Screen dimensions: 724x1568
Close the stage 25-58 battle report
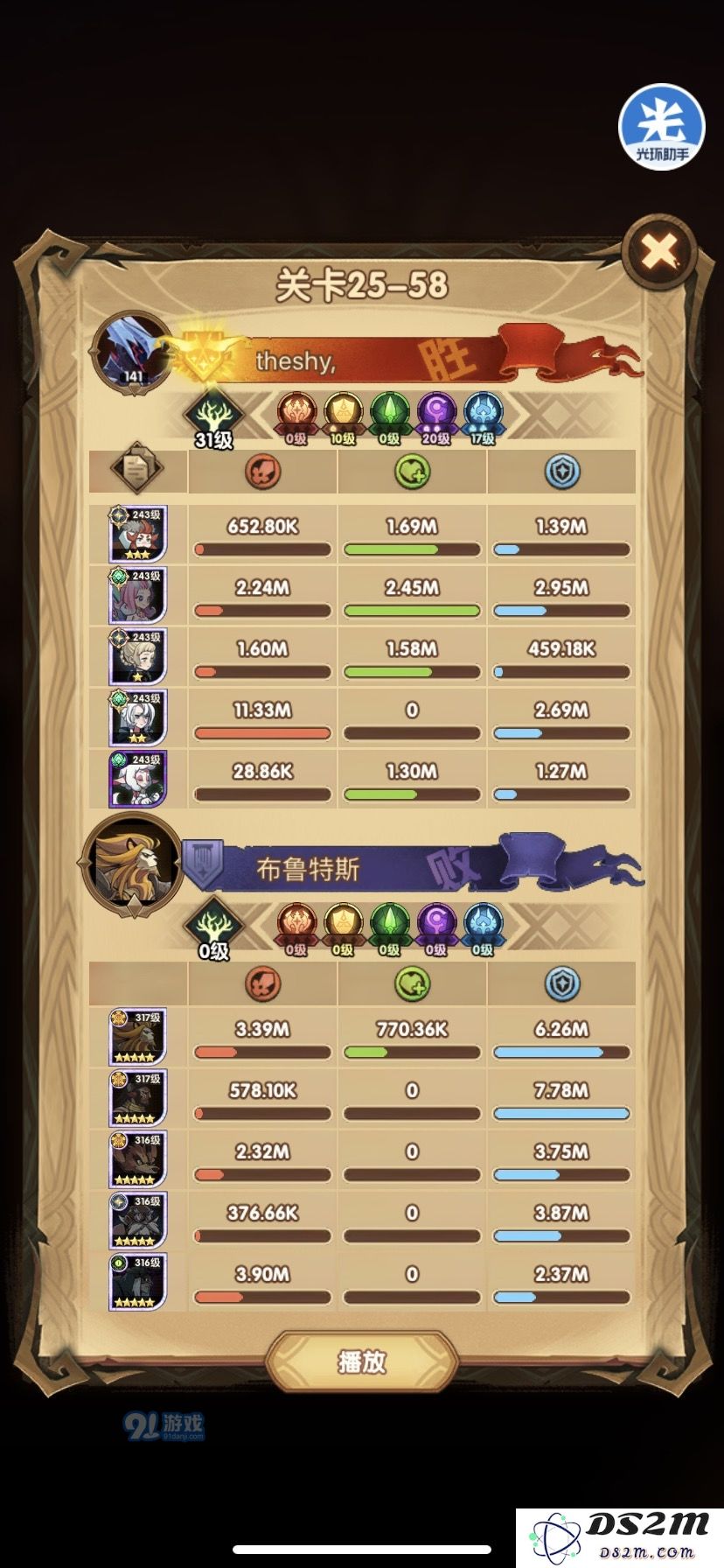coord(659,252)
